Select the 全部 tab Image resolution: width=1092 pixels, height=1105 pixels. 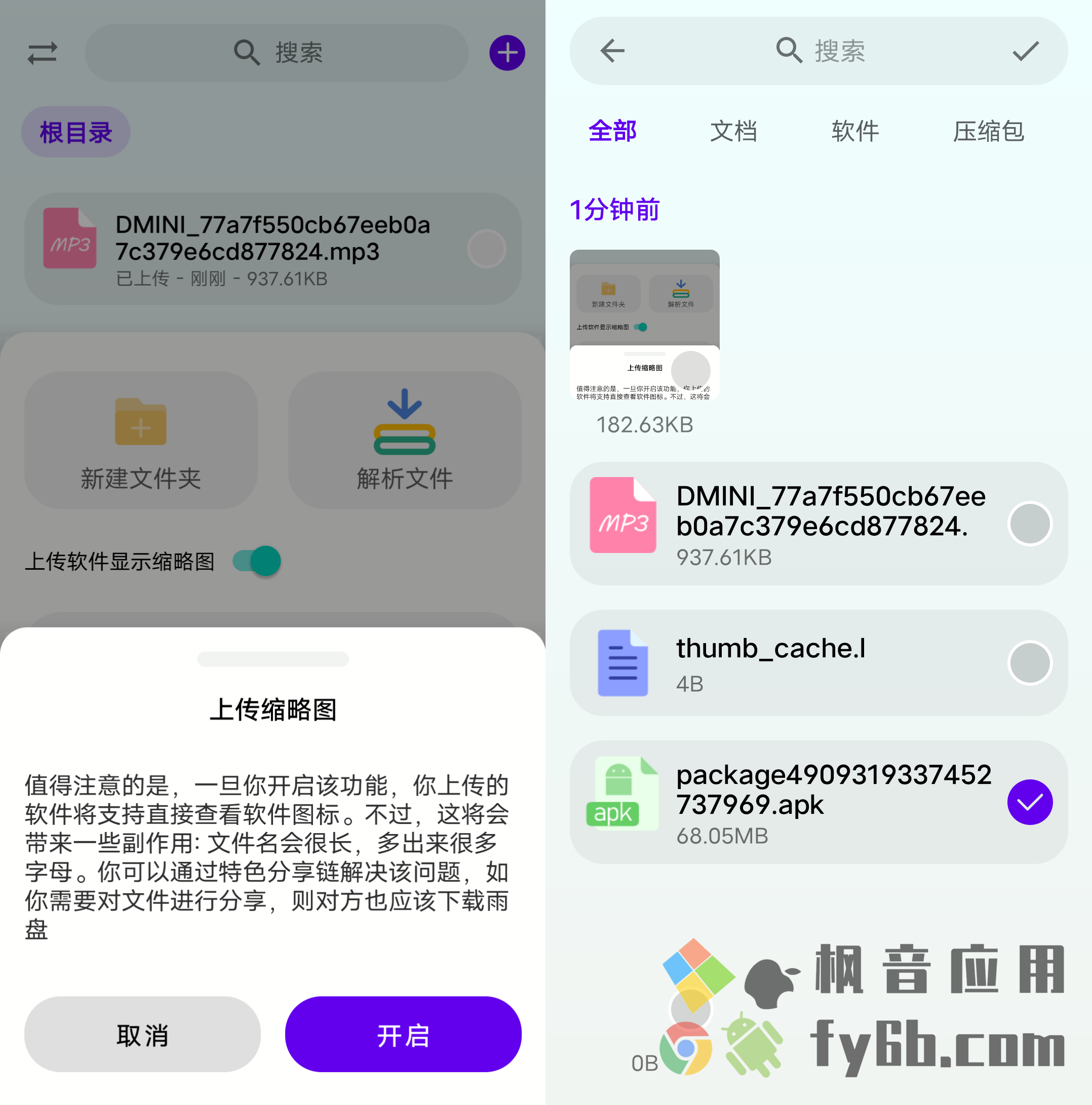[x=612, y=132]
